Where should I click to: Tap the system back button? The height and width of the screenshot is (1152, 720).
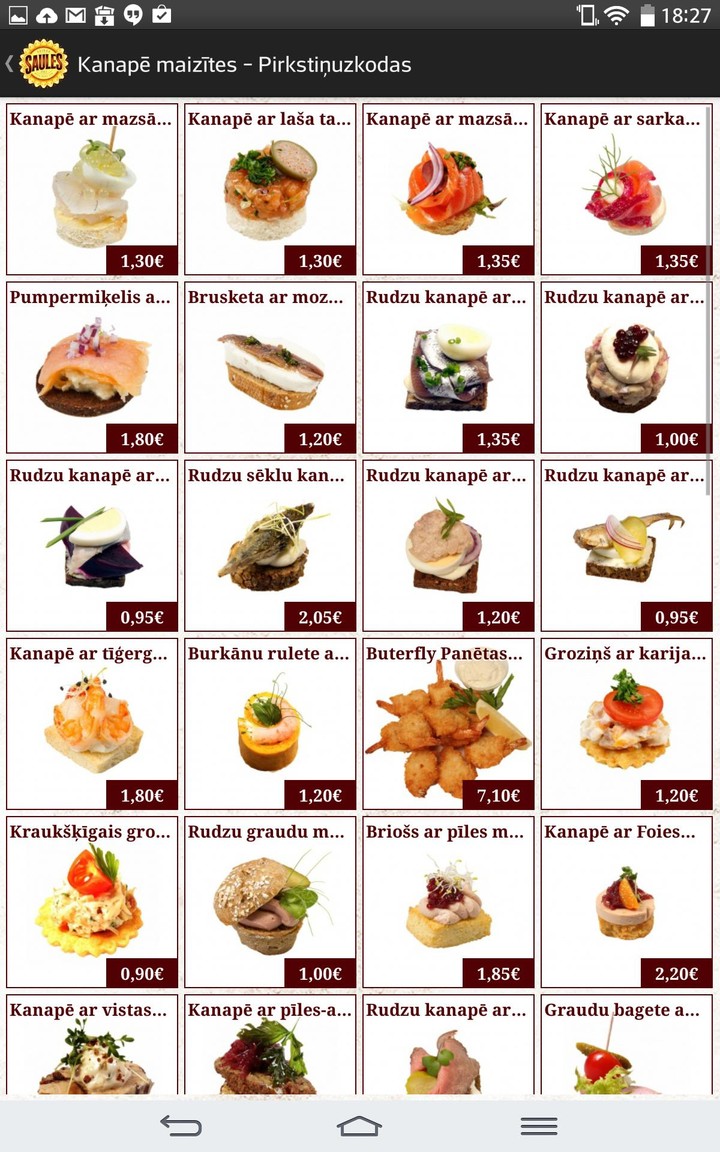[x=181, y=1126]
